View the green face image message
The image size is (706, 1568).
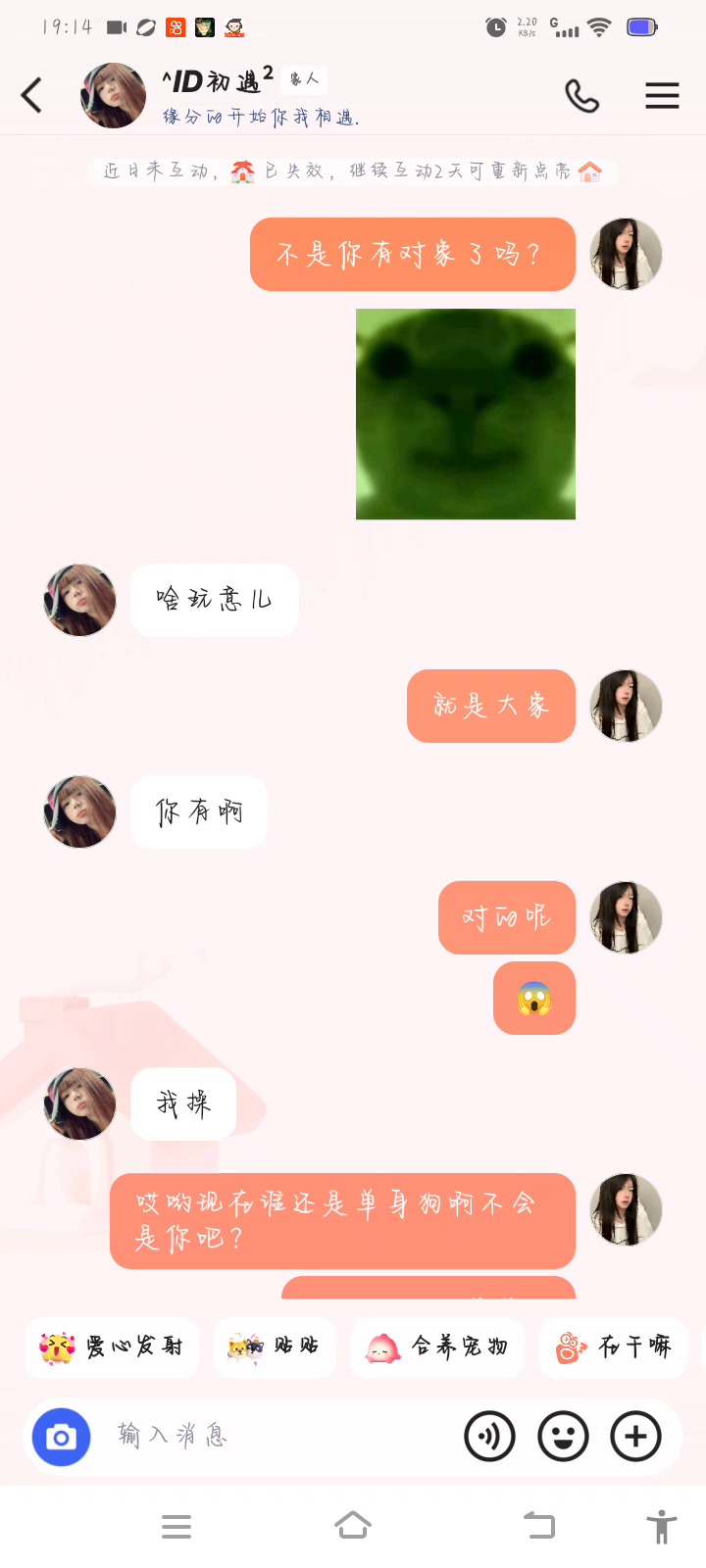[465, 414]
